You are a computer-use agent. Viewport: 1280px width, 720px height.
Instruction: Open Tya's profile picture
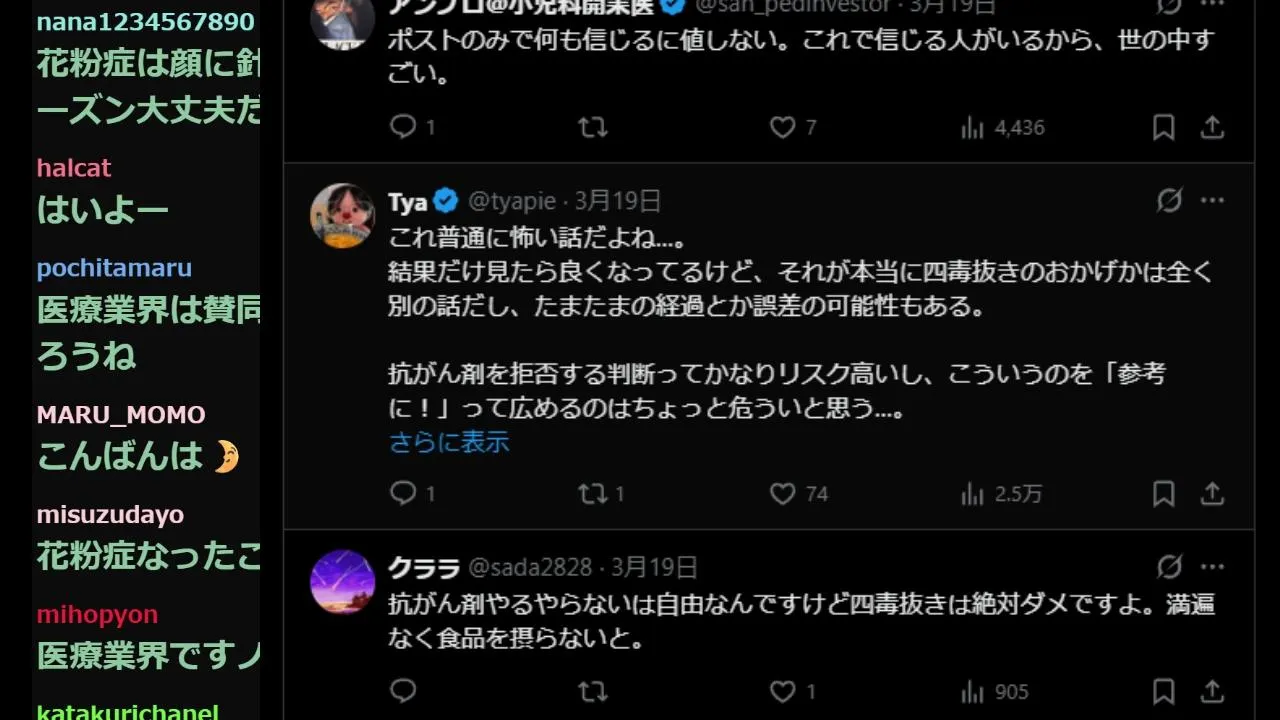[342, 215]
